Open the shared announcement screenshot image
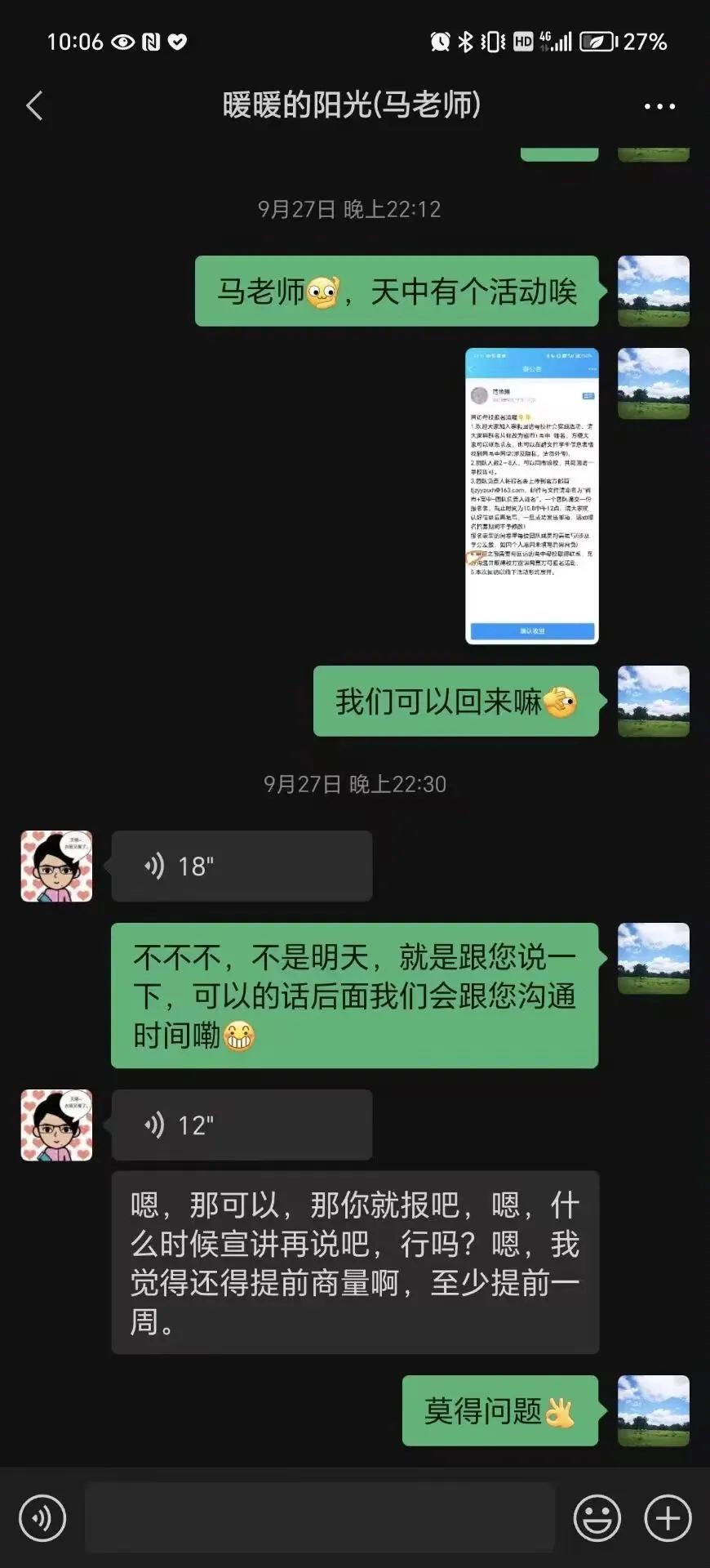Viewport: 710px width, 1568px height. pos(531,496)
